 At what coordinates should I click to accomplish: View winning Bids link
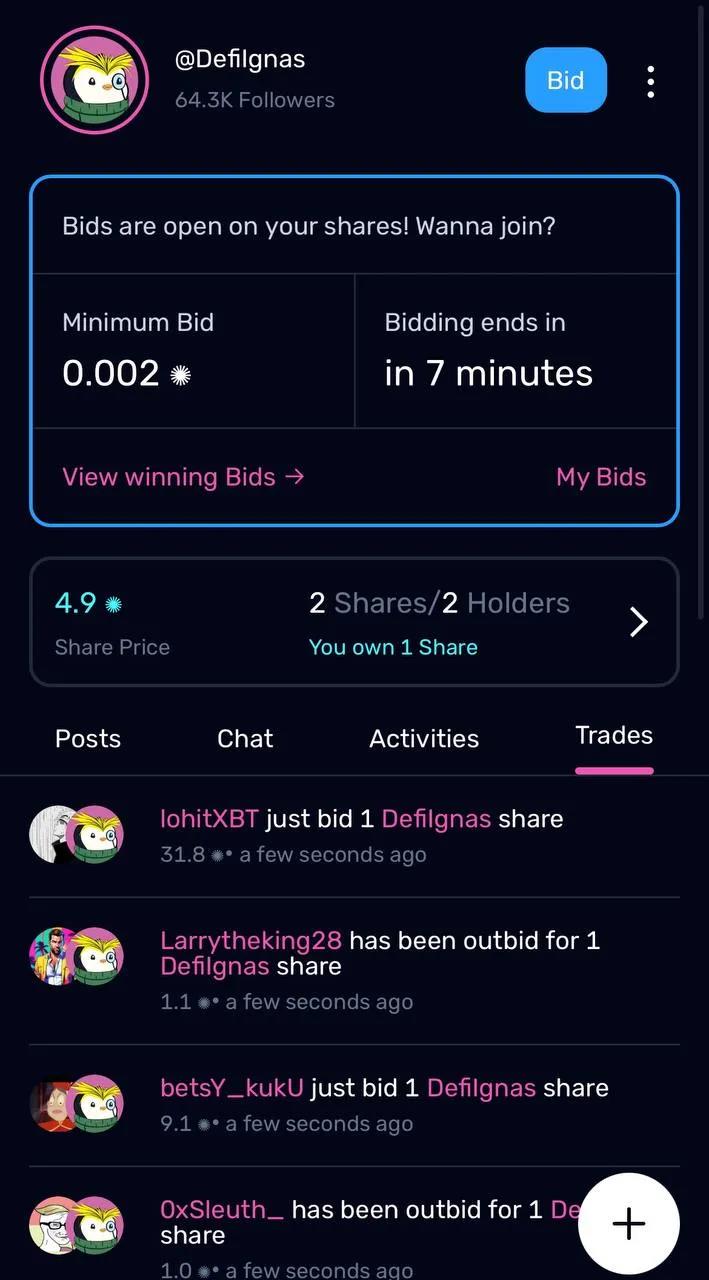coord(183,477)
